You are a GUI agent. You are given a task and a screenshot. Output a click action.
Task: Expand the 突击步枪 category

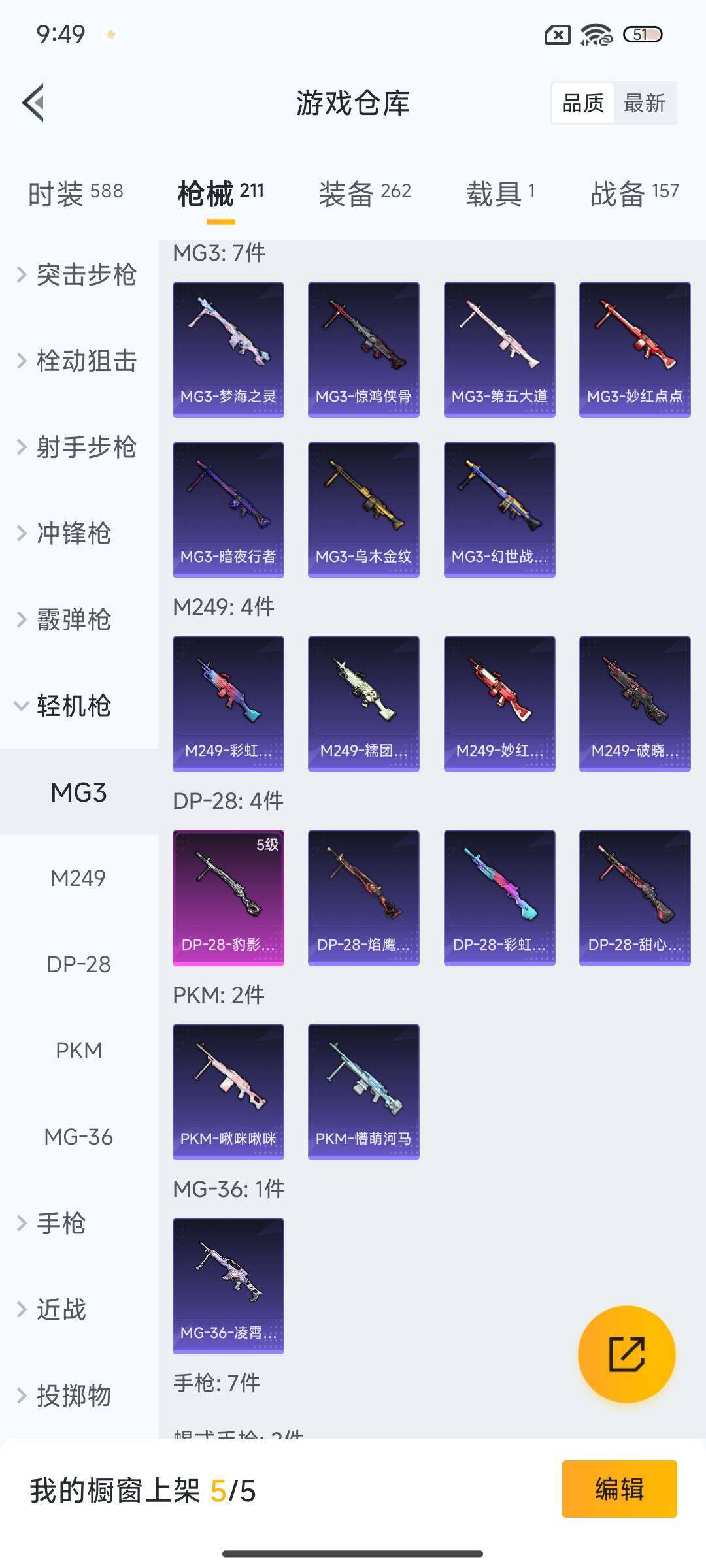[78, 274]
